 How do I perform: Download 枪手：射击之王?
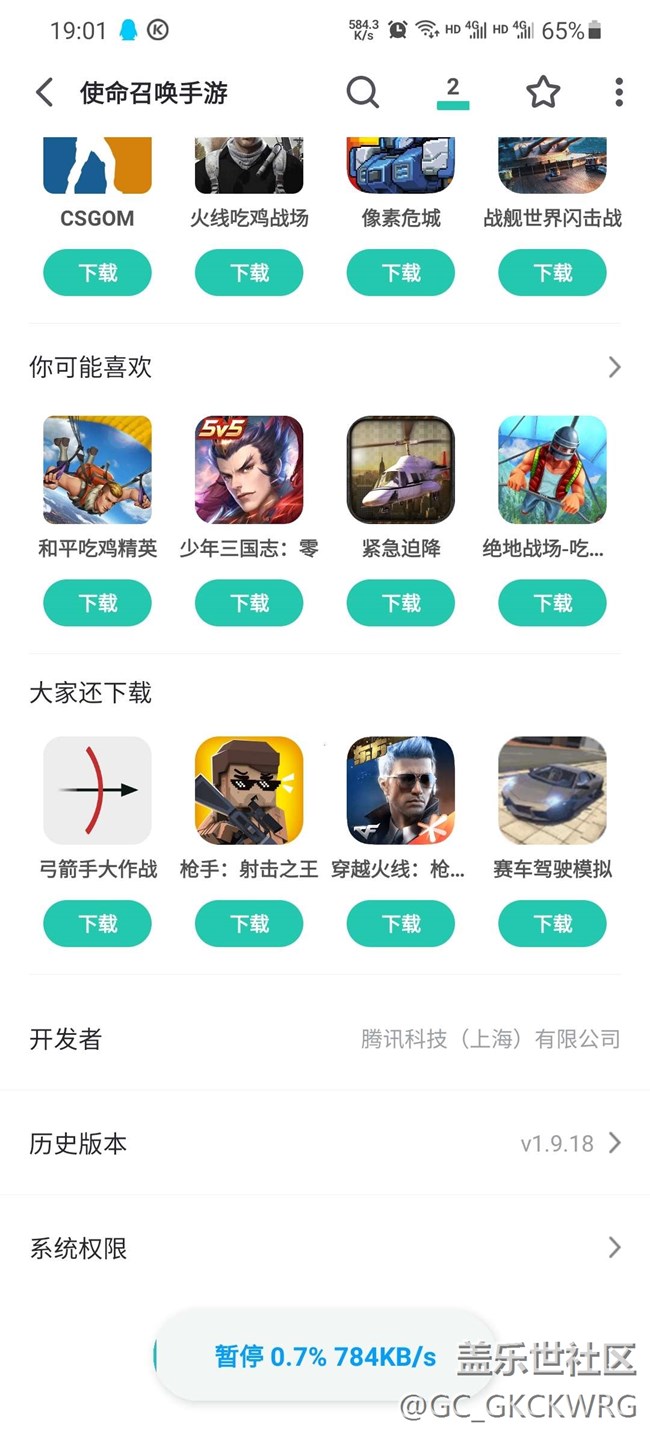point(249,924)
